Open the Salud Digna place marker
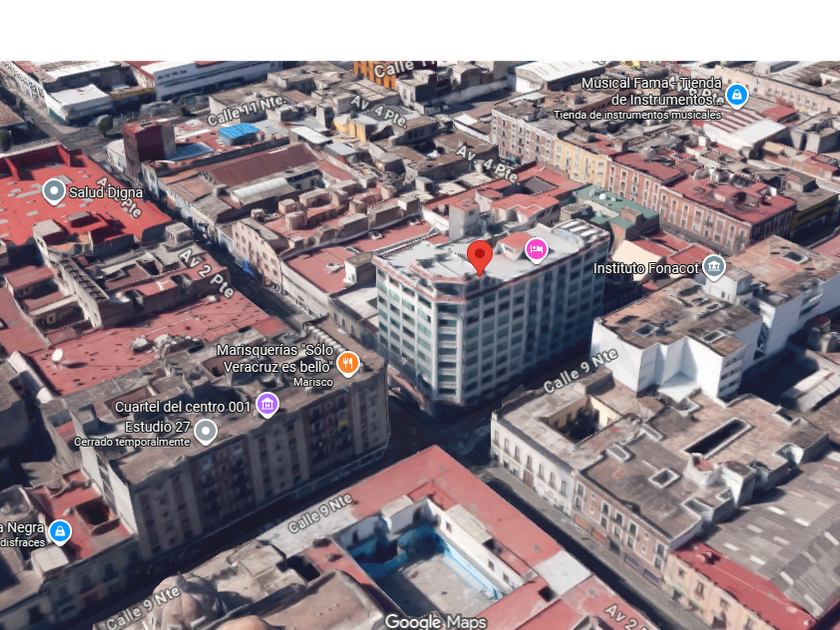 point(54,191)
